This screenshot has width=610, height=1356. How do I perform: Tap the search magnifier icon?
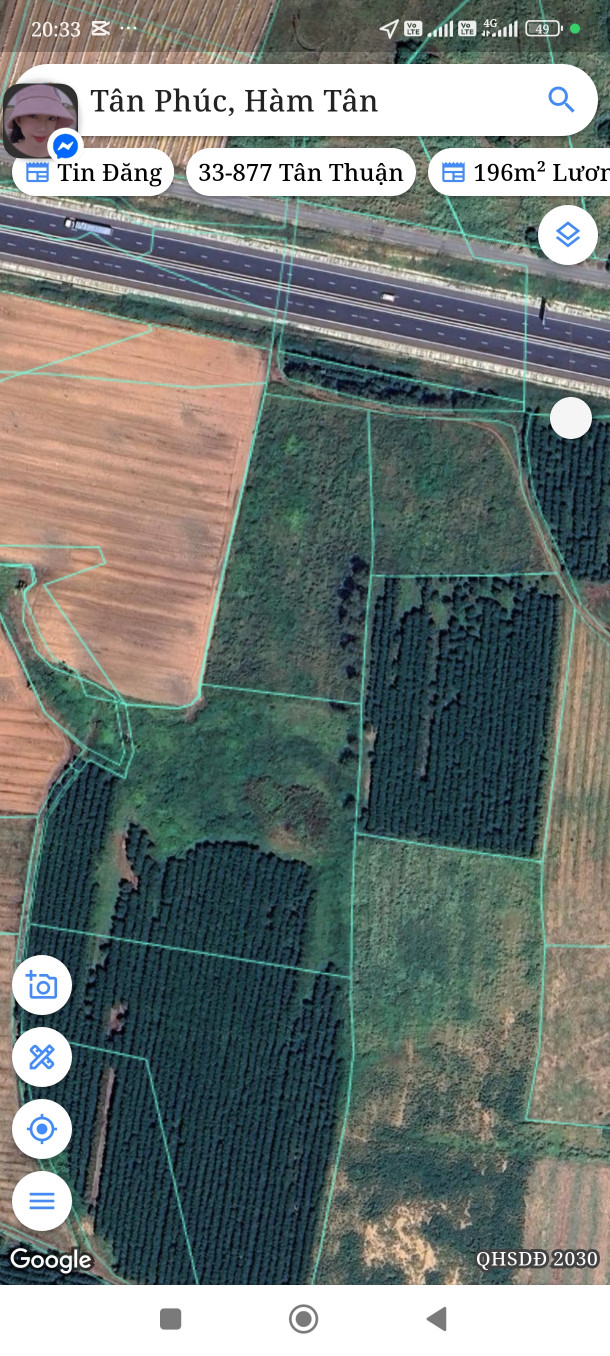561,100
